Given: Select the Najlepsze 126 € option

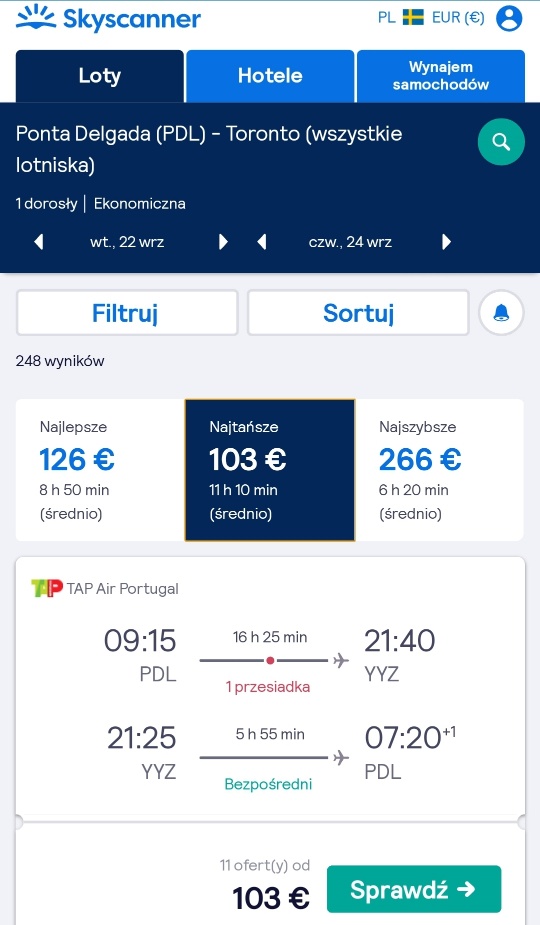Looking at the screenshot, I should click(x=100, y=470).
